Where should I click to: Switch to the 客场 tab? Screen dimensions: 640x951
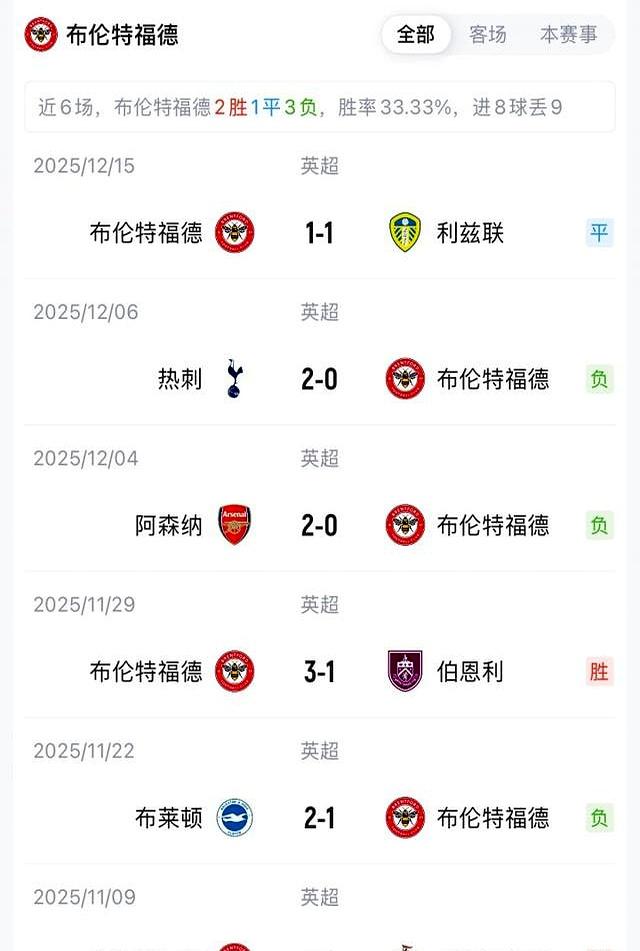pos(488,35)
